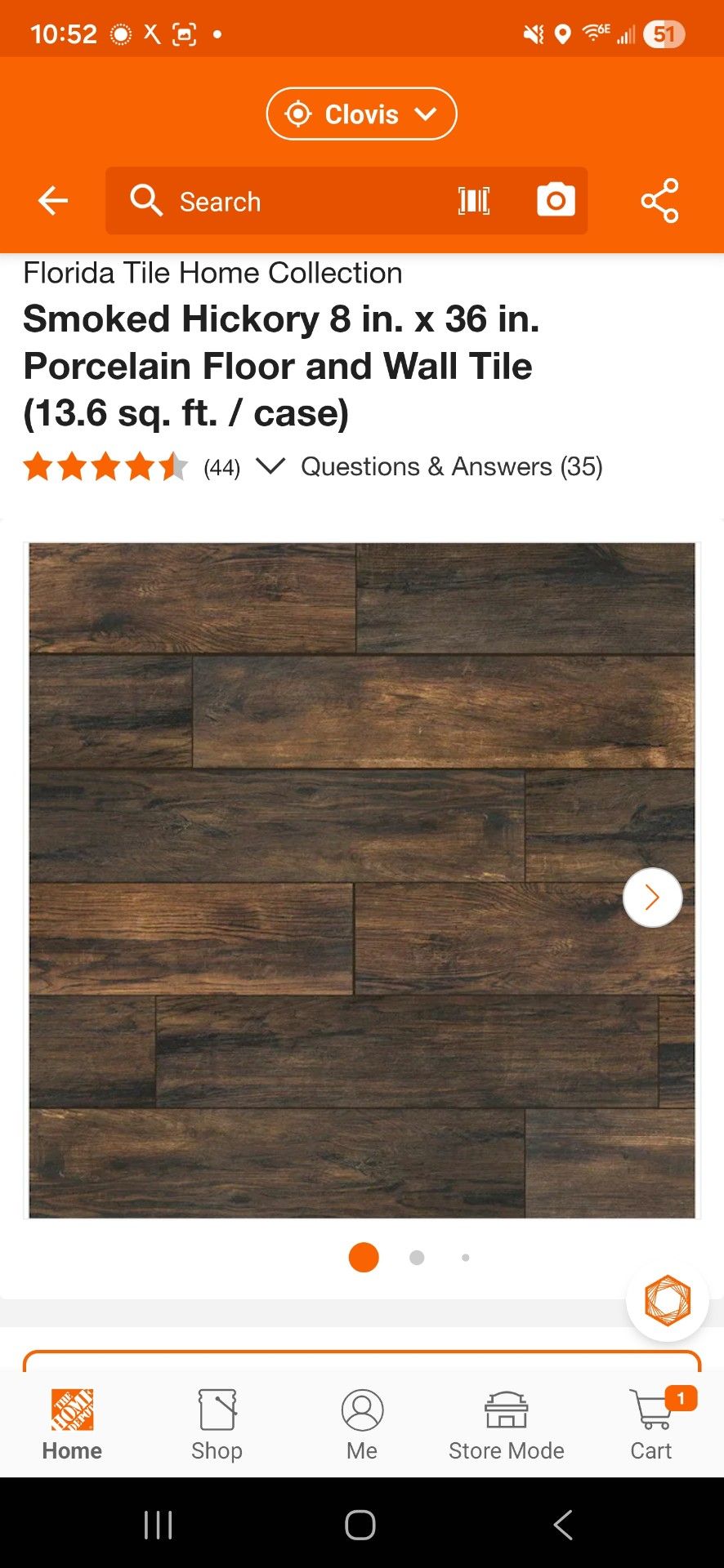Open the Cart with one item
This screenshot has height=1568, width=724.
(652, 1425)
